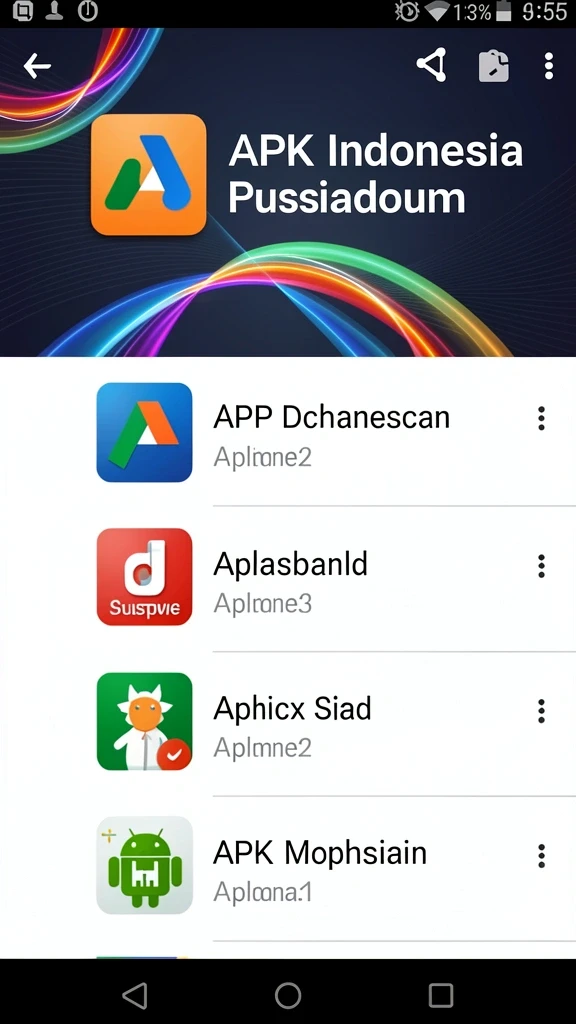Tap the clipboard icon in the header
Viewport: 576px width, 1024px height.
point(494,66)
